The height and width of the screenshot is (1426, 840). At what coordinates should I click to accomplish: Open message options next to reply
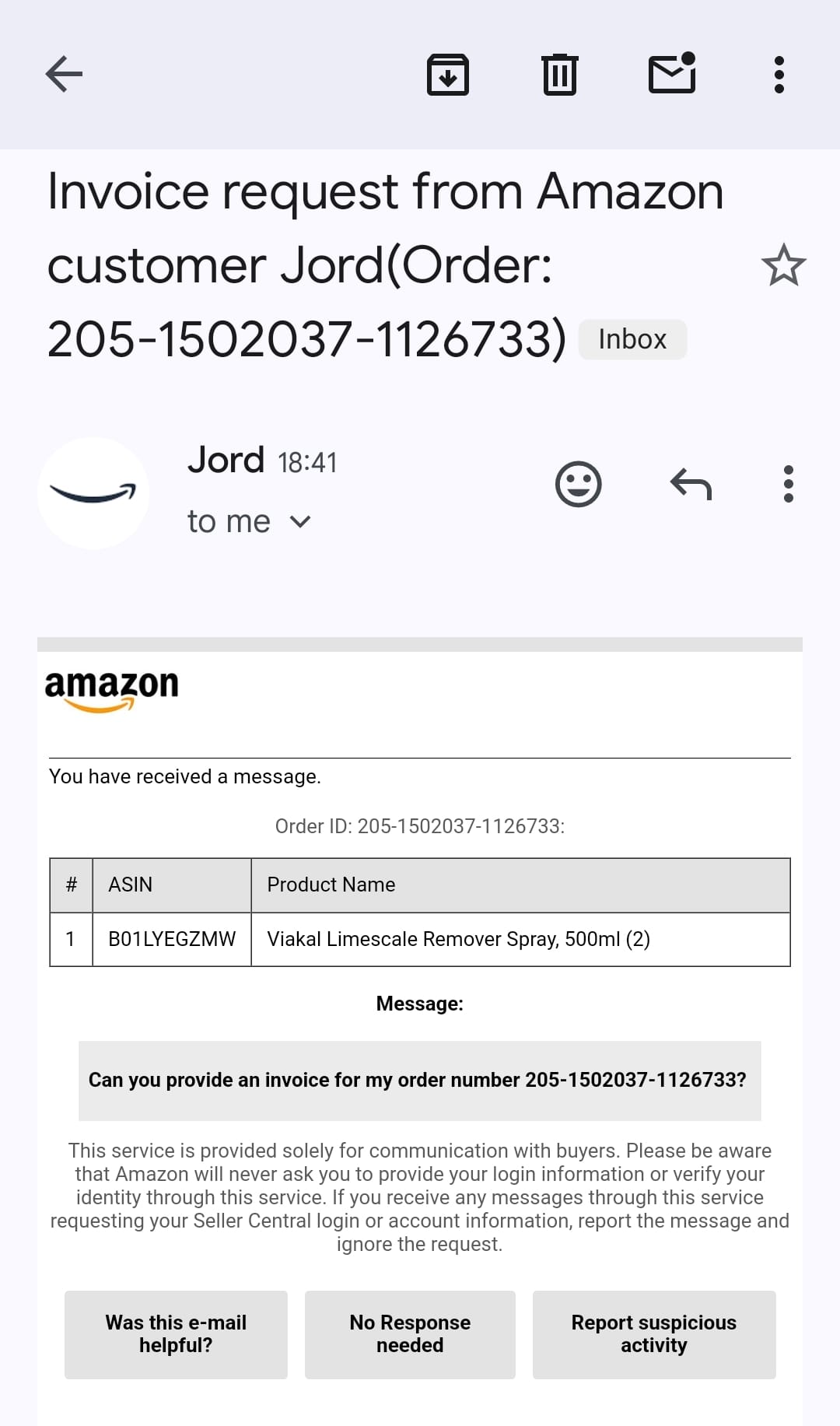[789, 484]
